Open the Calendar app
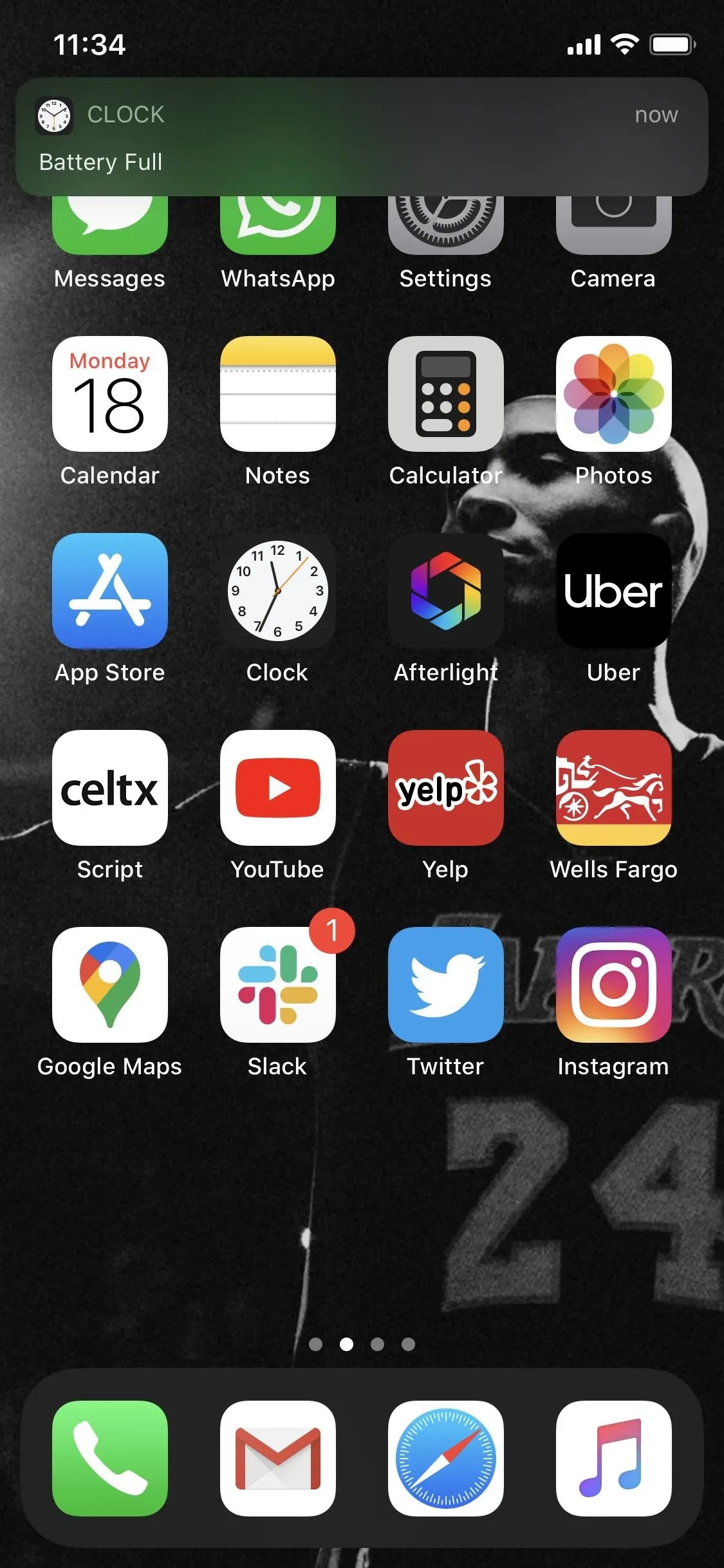724x1568 pixels. (110, 394)
